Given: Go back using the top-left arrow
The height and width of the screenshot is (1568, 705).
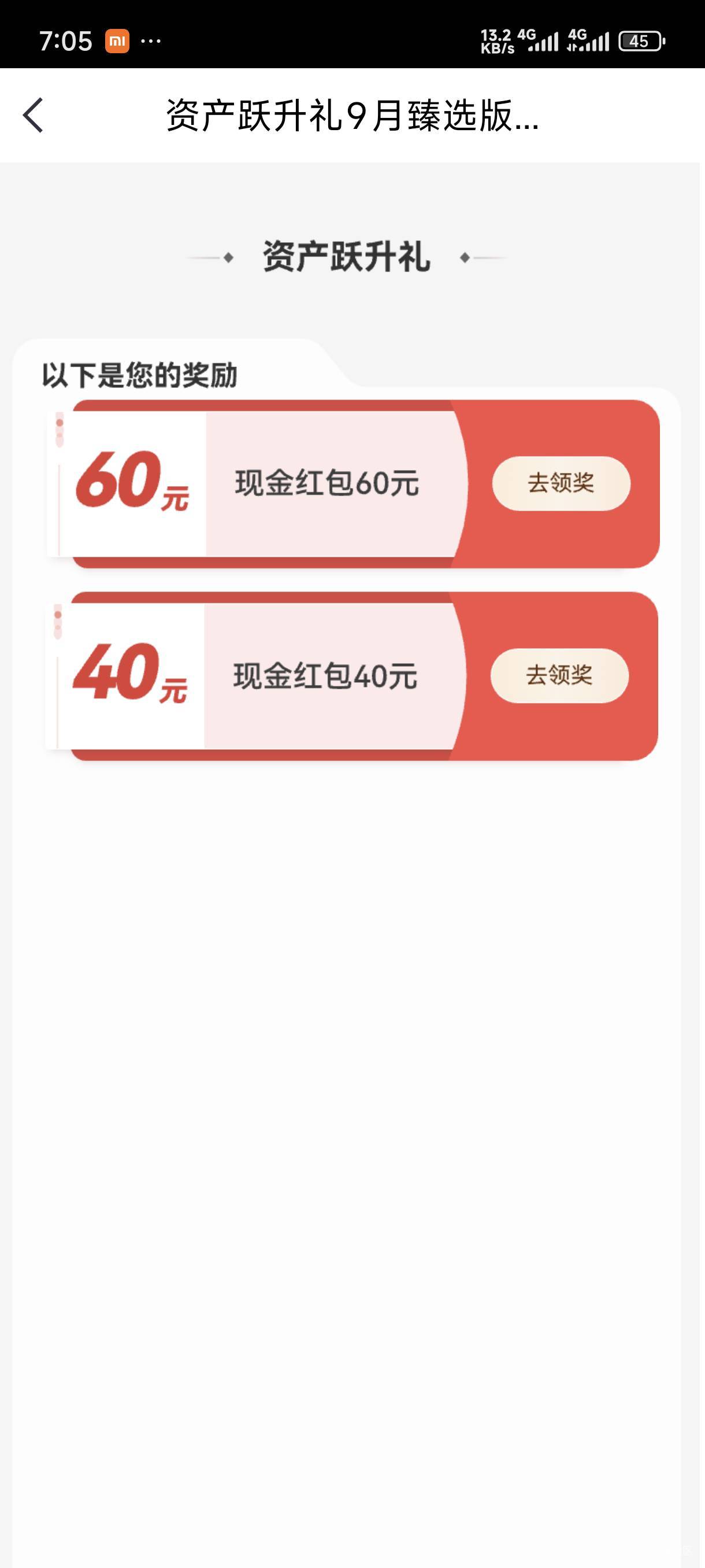Looking at the screenshot, I should pos(33,115).
